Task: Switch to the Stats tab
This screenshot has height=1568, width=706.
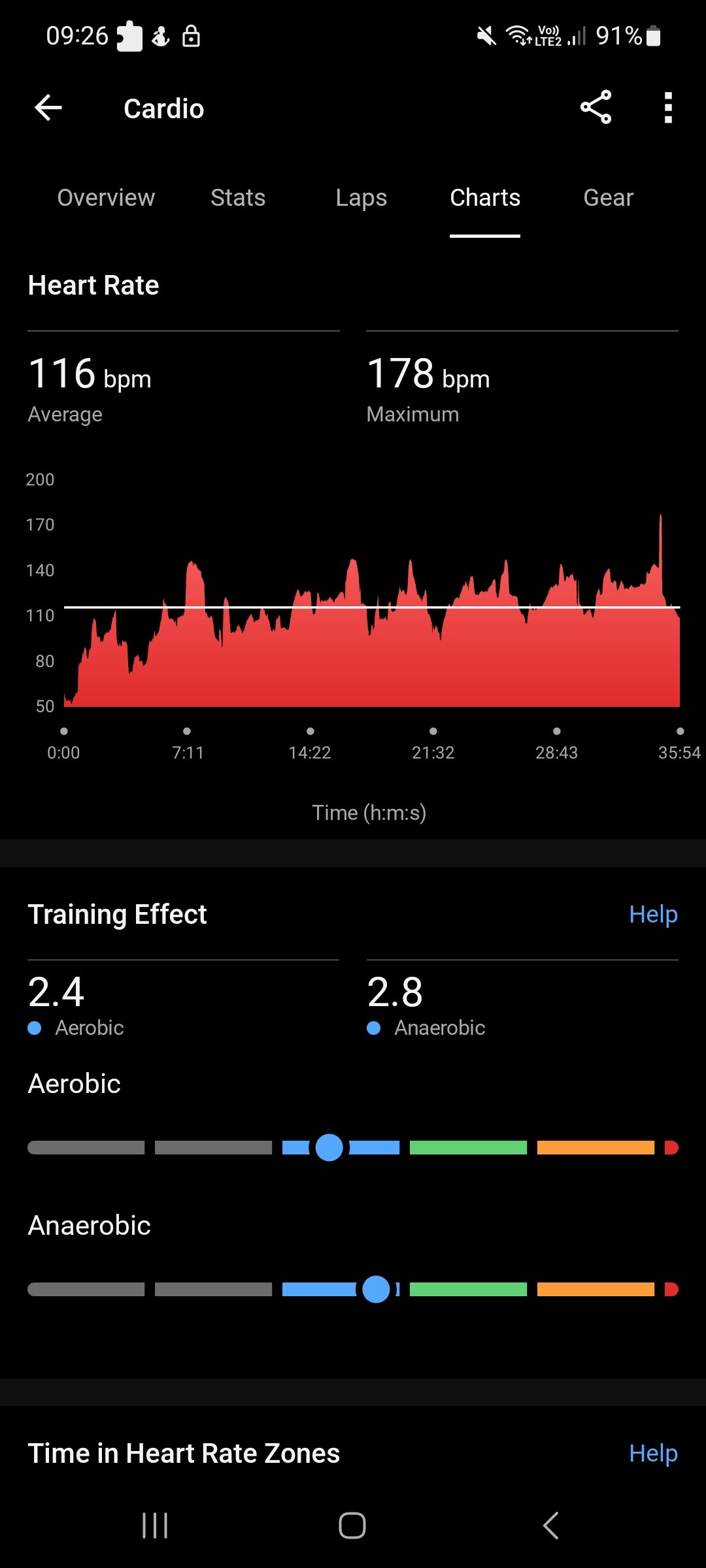Action: [238, 197]
